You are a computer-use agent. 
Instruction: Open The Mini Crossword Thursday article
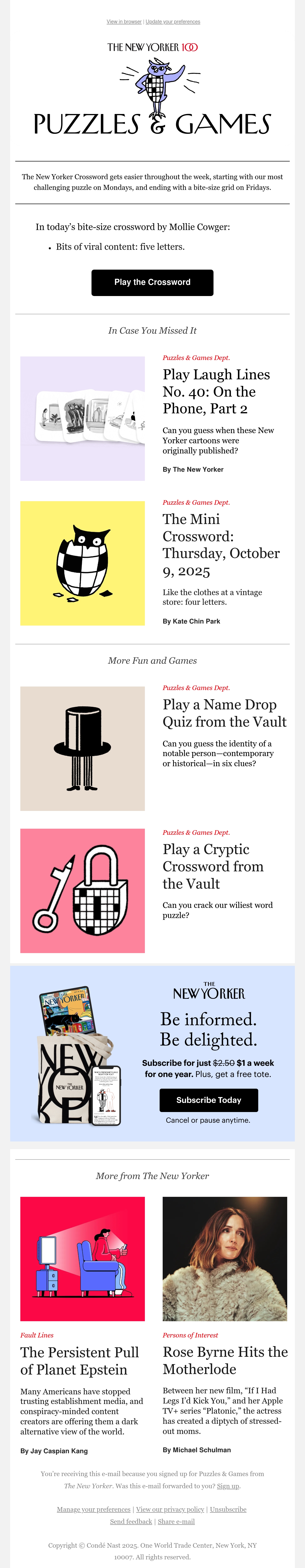221,545
